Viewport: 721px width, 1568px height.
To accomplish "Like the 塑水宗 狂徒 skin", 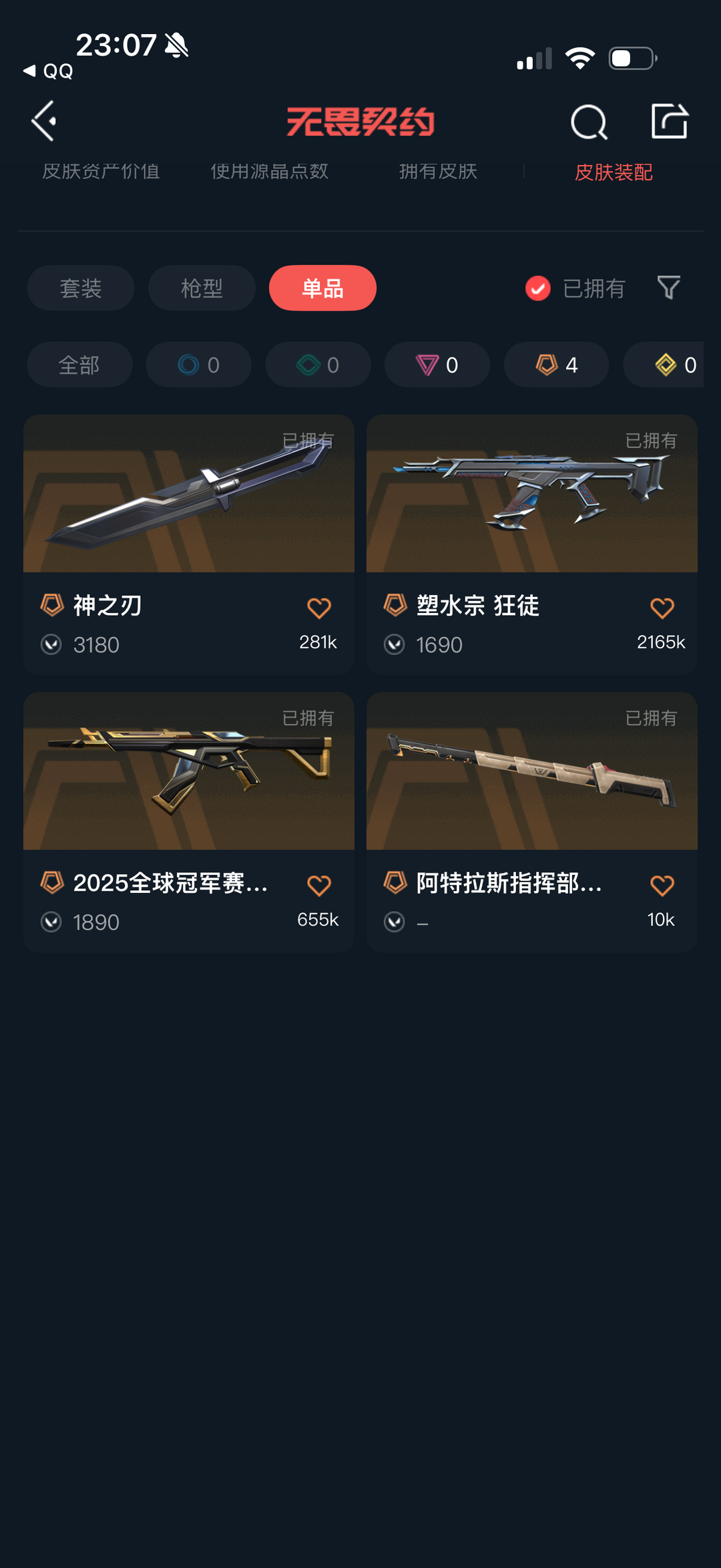I will [x=662, y=608].
